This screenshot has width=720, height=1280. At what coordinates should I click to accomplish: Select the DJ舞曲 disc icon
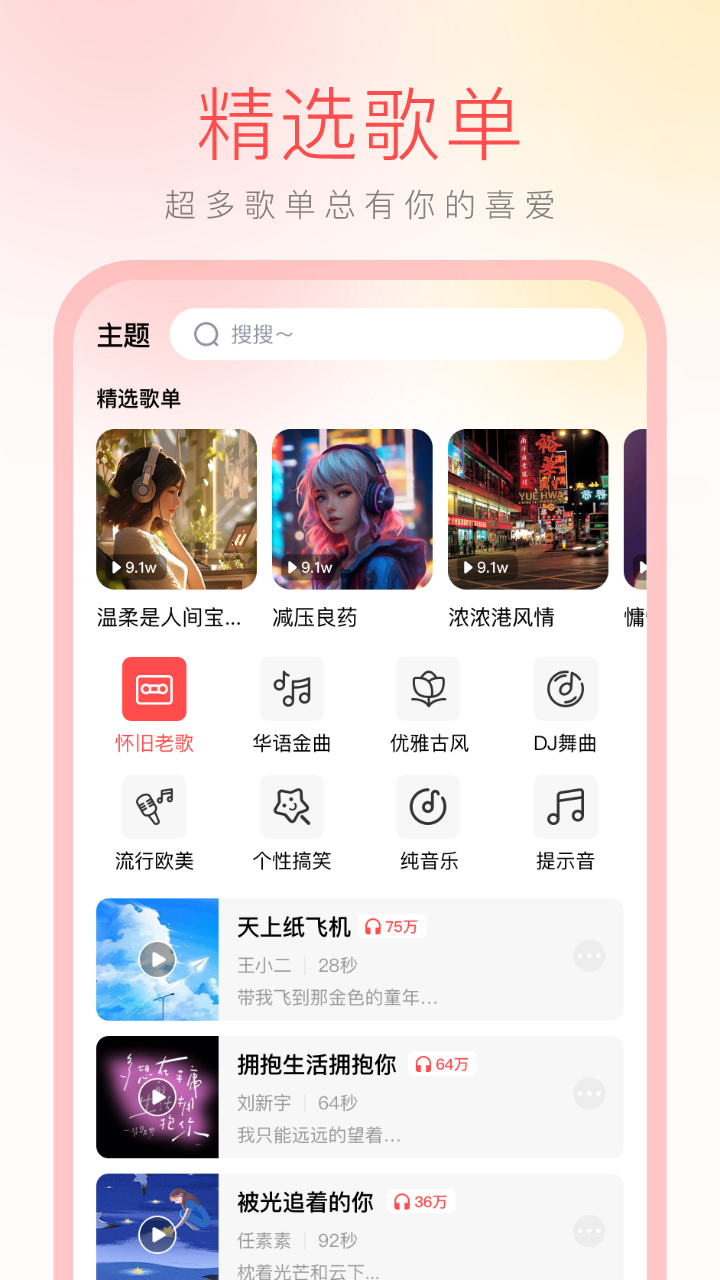pos(565,688)
